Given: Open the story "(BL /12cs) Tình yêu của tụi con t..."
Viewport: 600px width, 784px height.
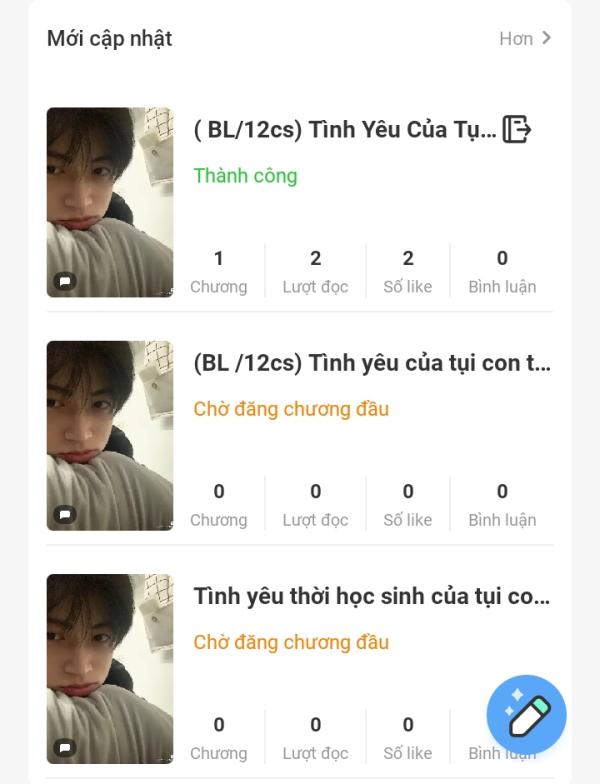Looking at the screenshot, I should [x=371, y=363].
